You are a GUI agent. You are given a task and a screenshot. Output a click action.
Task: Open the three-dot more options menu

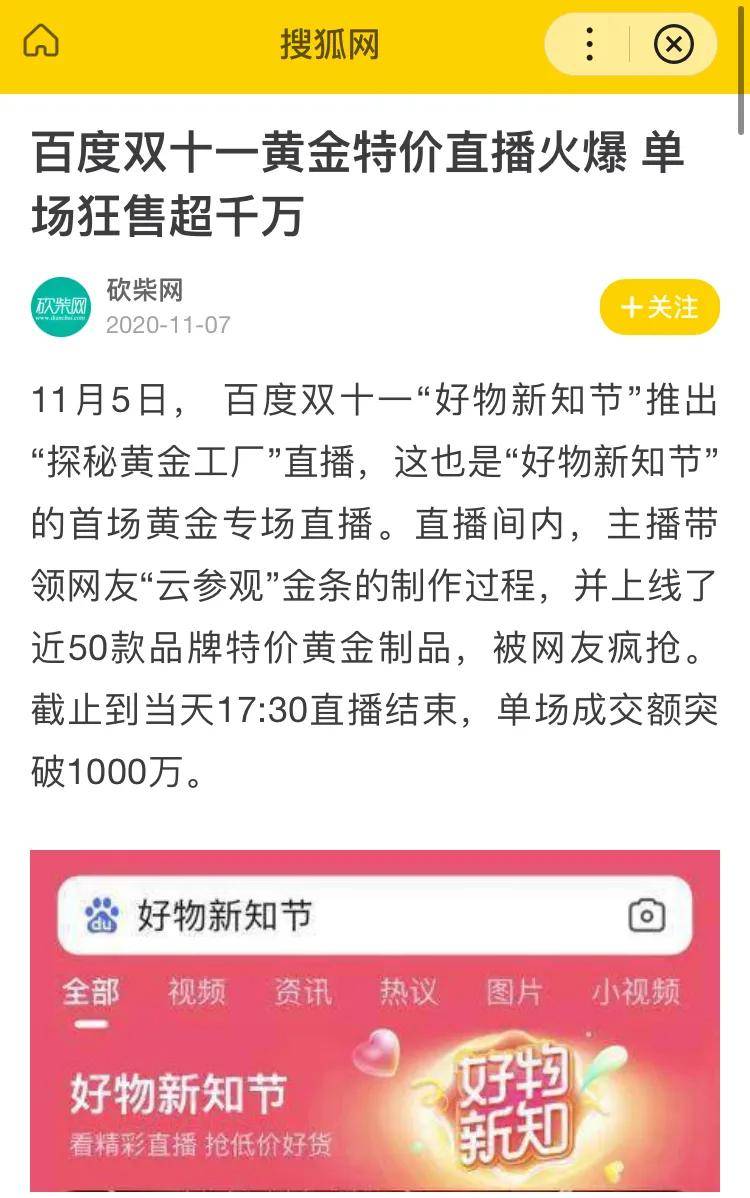589,45
